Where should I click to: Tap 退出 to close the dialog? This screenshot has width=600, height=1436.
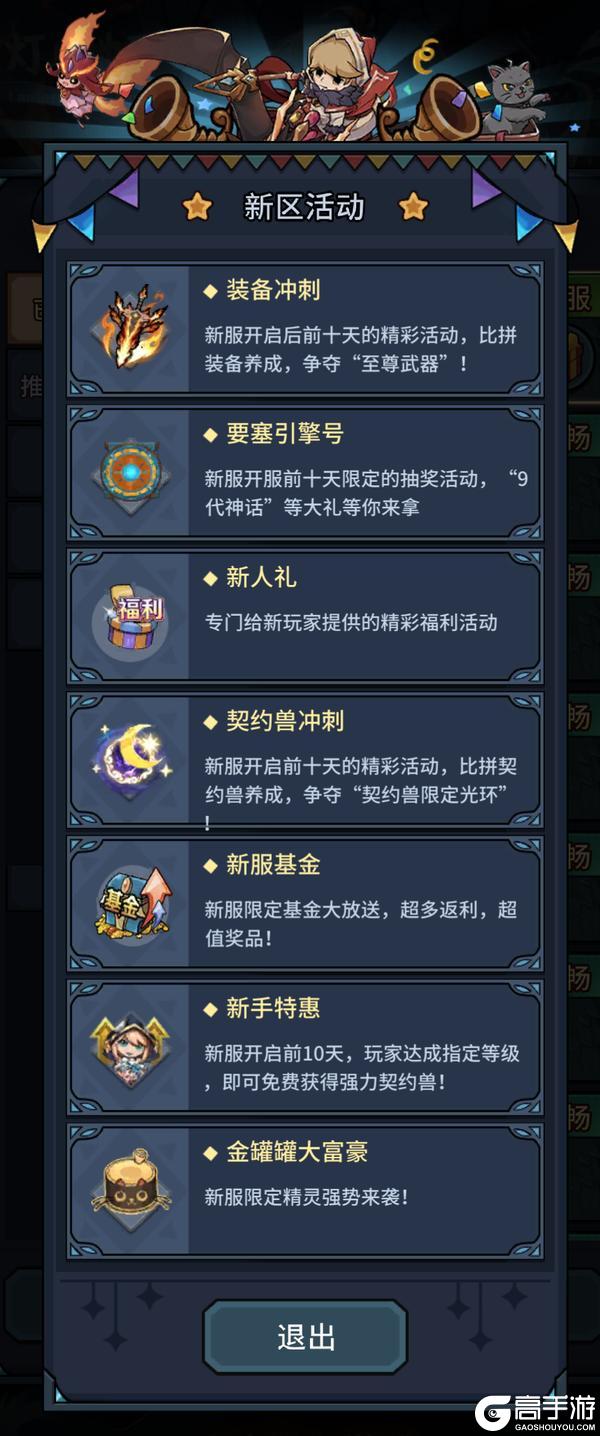point(305,1337)
